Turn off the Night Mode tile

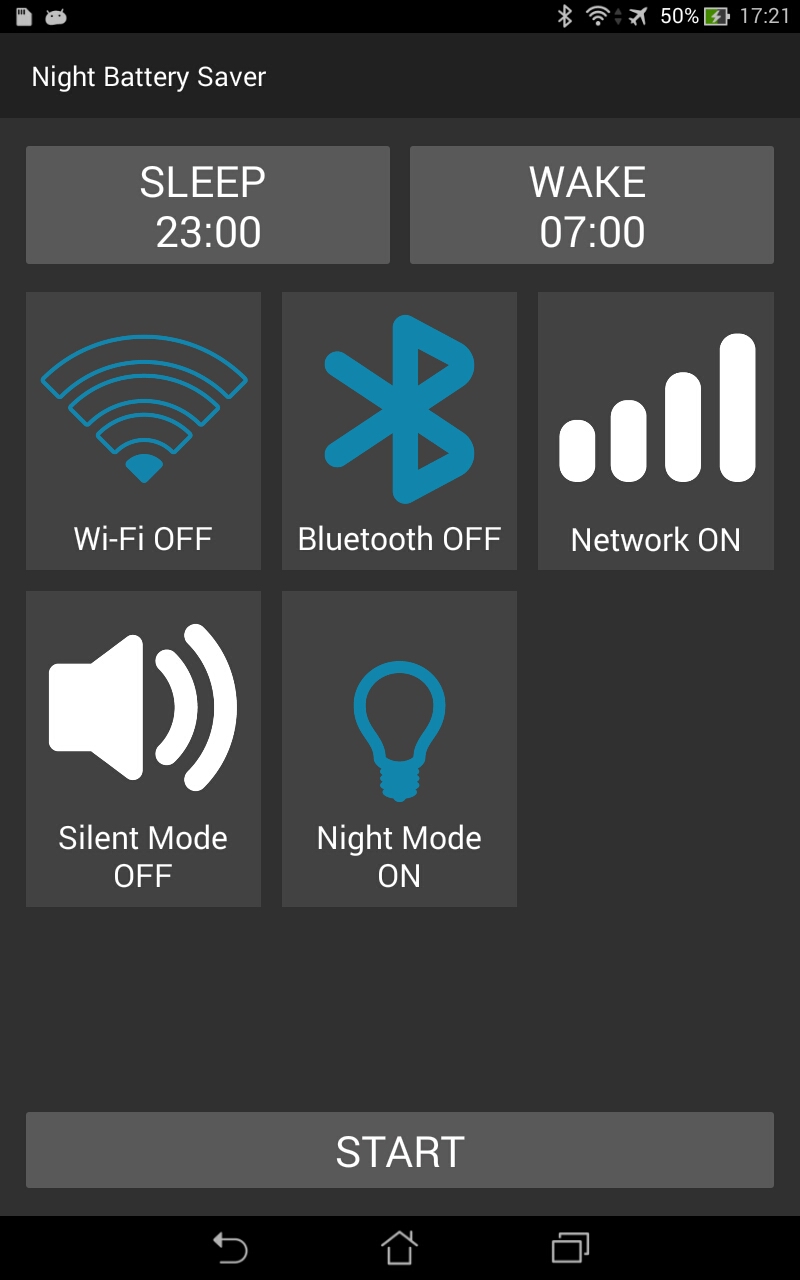(399, 749)
